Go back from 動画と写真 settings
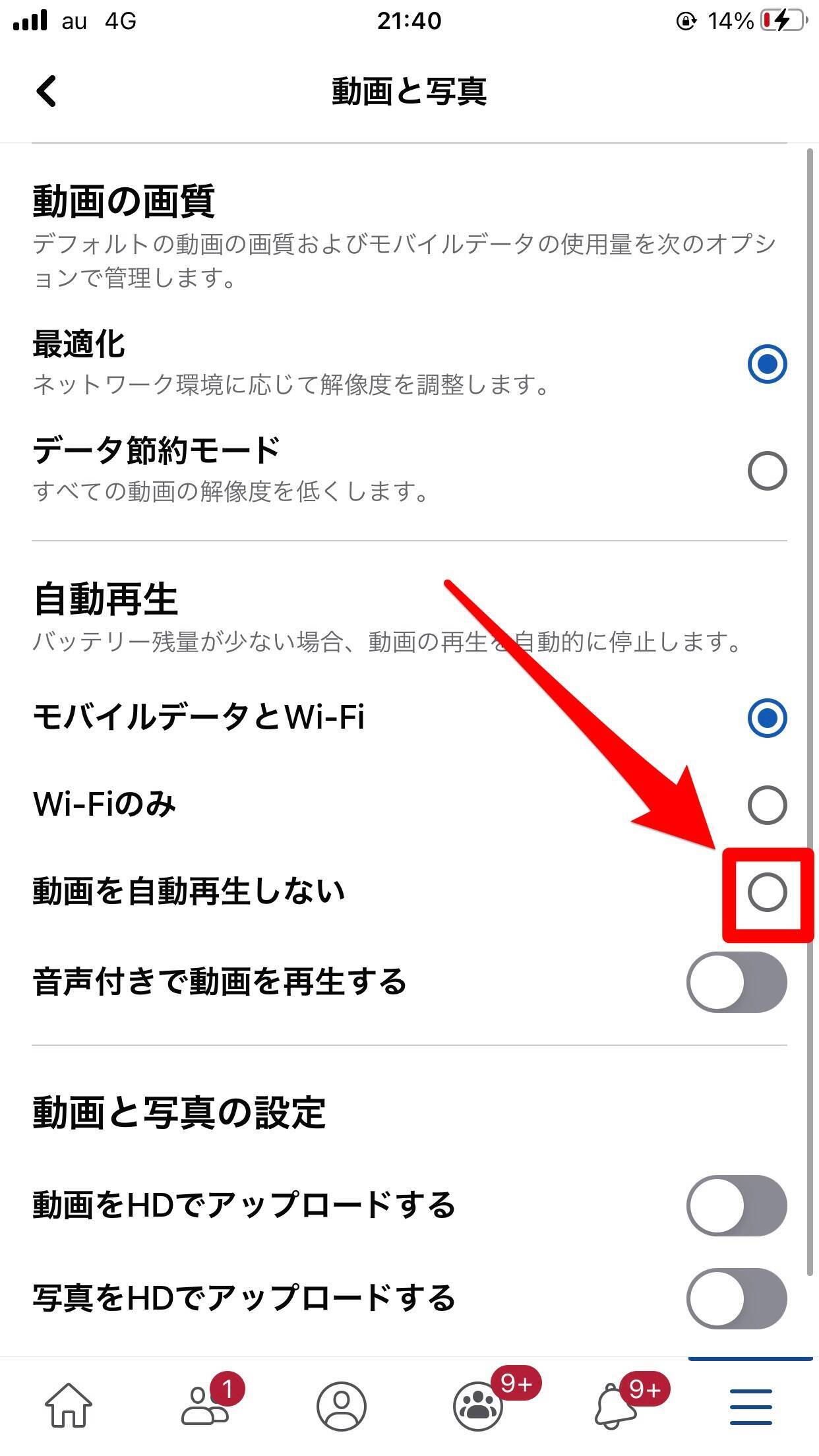Viewport: 819px width, 1456px height. (x=46, y=91)
